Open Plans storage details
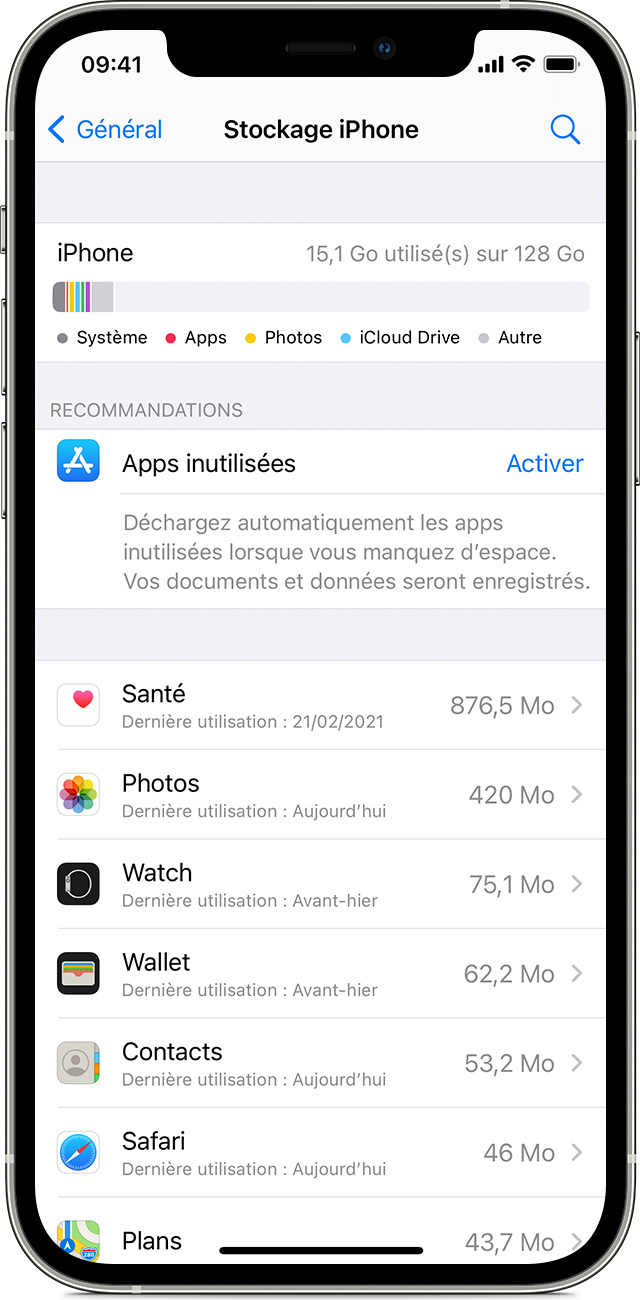Image resolution: width=640 pixels, height=1300 pixels. pos(320,1238)
